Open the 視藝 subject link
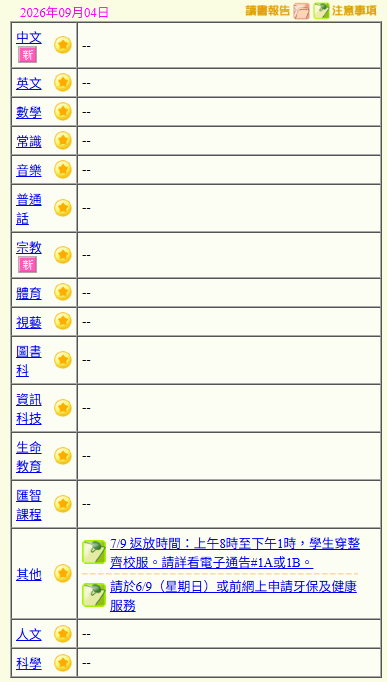The width and height of the screenshot is (387, 682). [x=29, y=322]
